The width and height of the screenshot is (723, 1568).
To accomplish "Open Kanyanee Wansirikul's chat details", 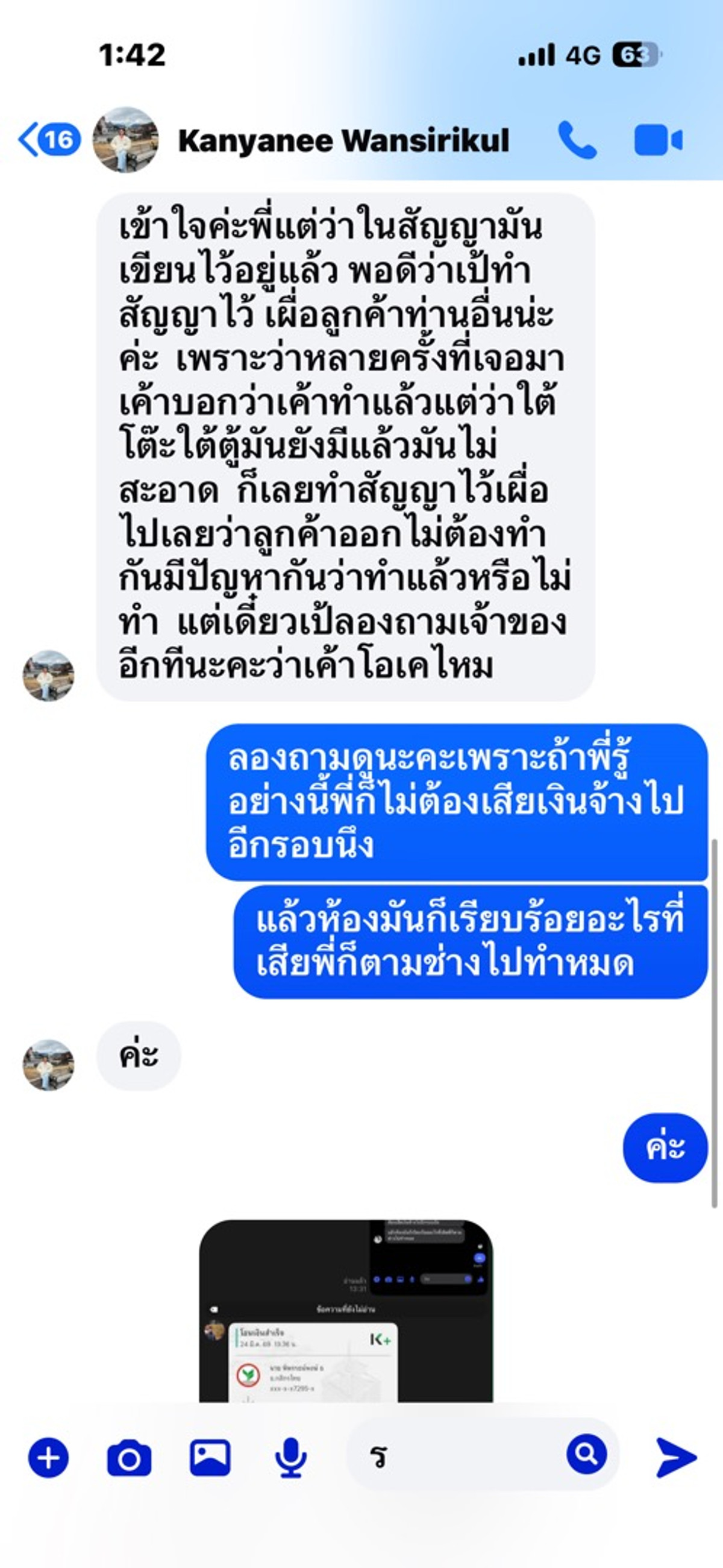I will pyautogui.click(x=343, y=140).
